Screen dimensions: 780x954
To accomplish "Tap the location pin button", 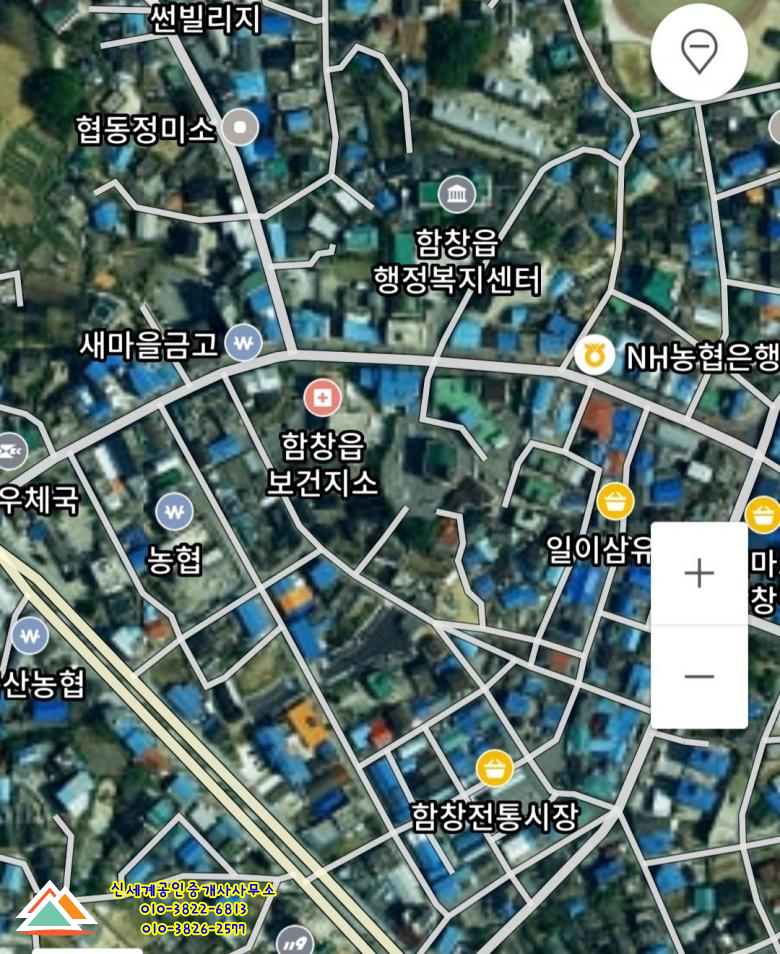I will point(699,52).
